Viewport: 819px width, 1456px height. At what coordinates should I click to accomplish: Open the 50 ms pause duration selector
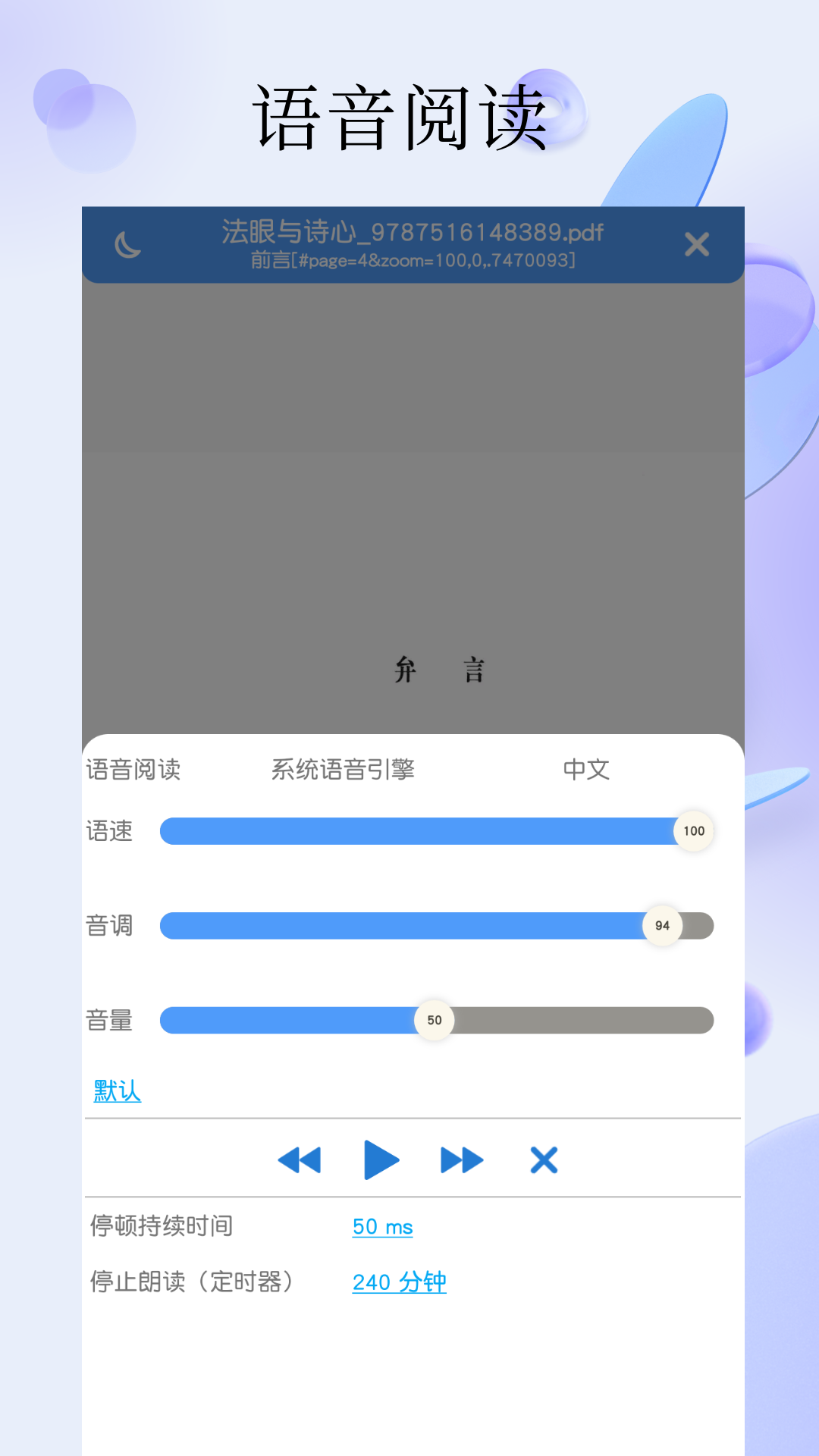pos(382,1225)
